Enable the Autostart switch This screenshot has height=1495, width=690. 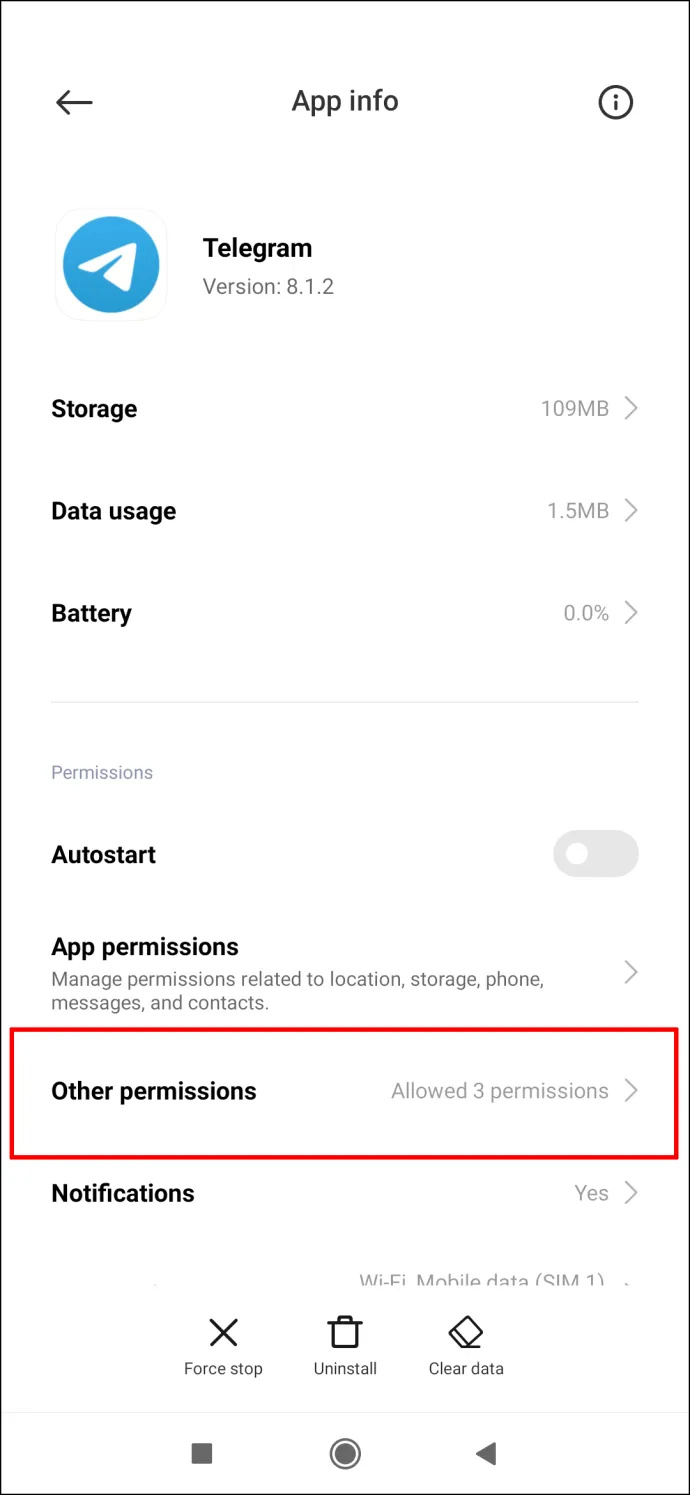click(x=596, y=854)
